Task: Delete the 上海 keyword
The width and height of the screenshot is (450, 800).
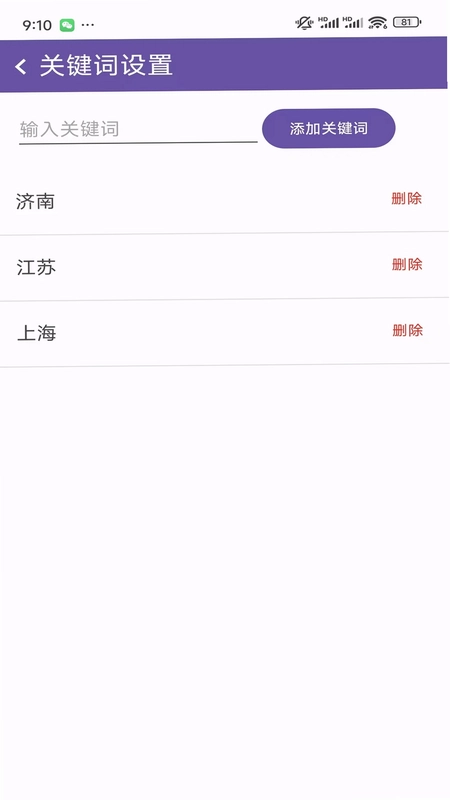Action: tap(408, 330)
